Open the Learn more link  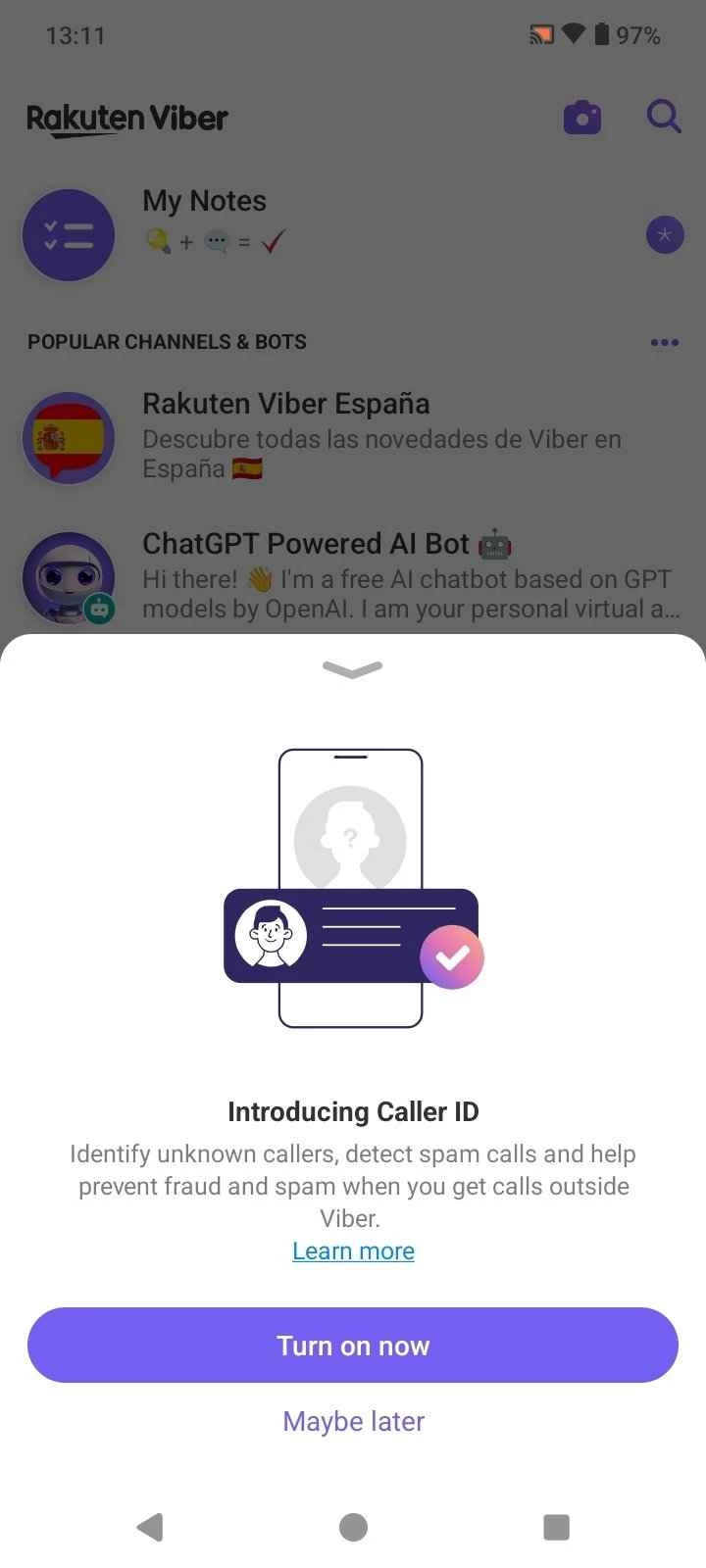pos(353,1251)
